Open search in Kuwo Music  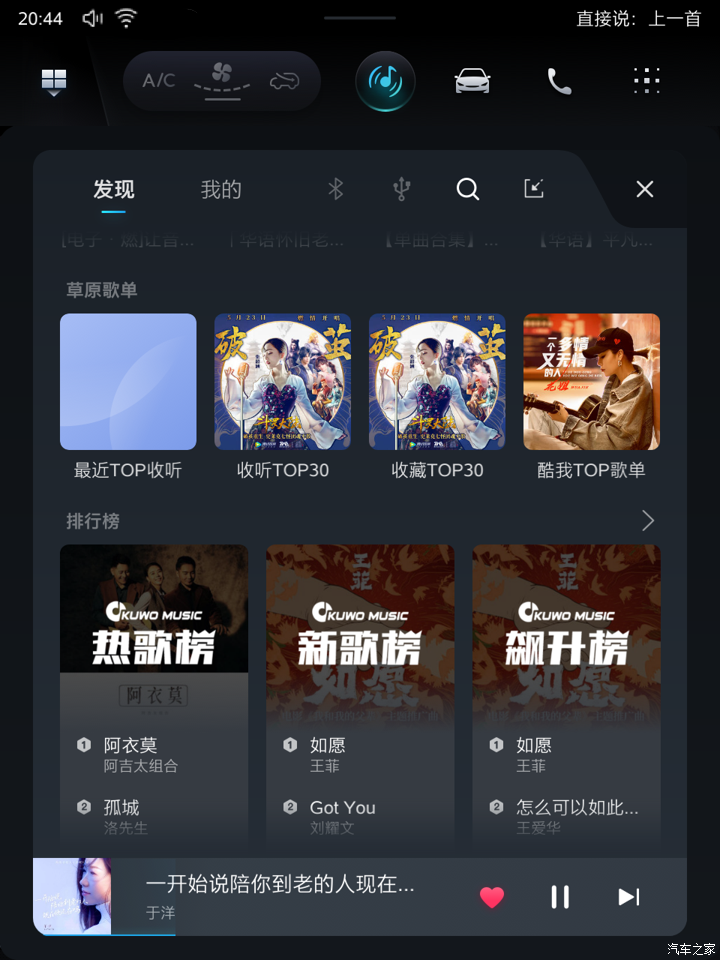467,188
